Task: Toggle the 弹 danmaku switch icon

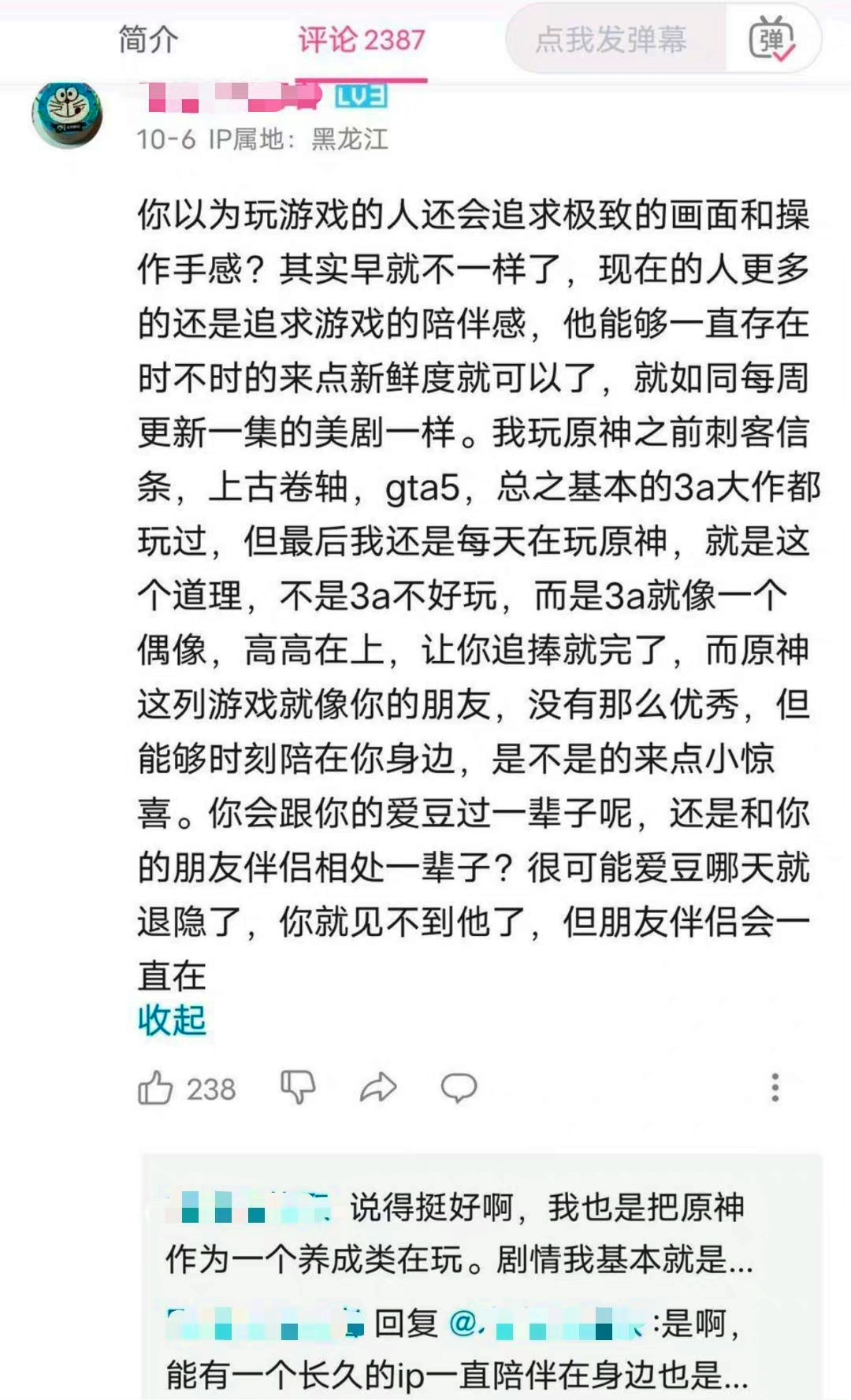Action: (x=771, y=39)
